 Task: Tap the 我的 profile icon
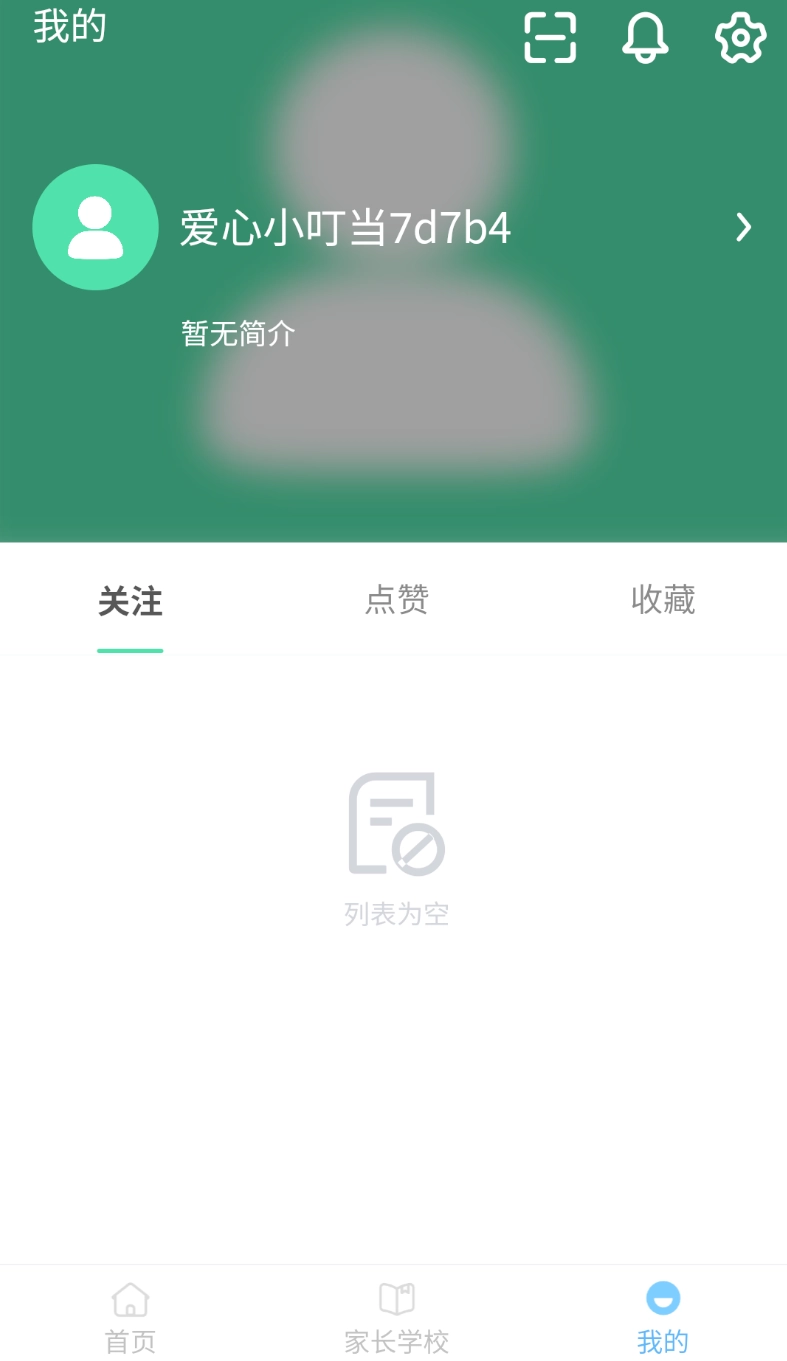pos(663,1299)
